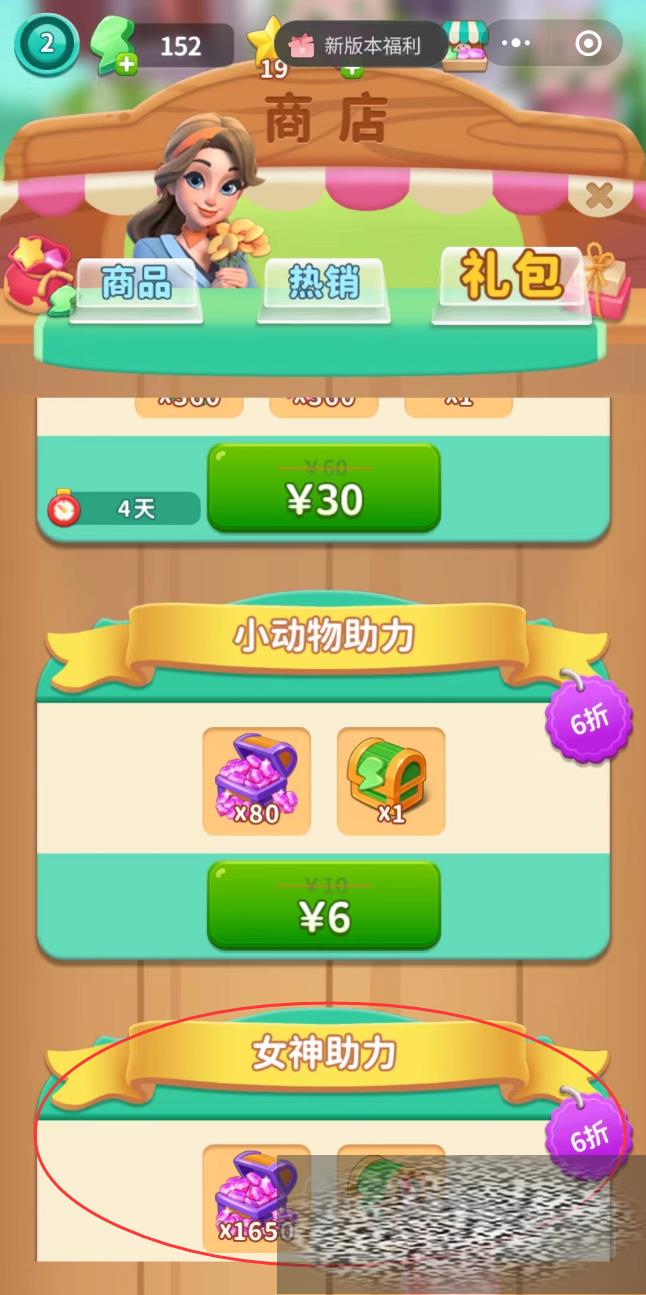Close the mini program
Image resolution: width=646 pixels, height=1295 pixels.
[589, 44]
